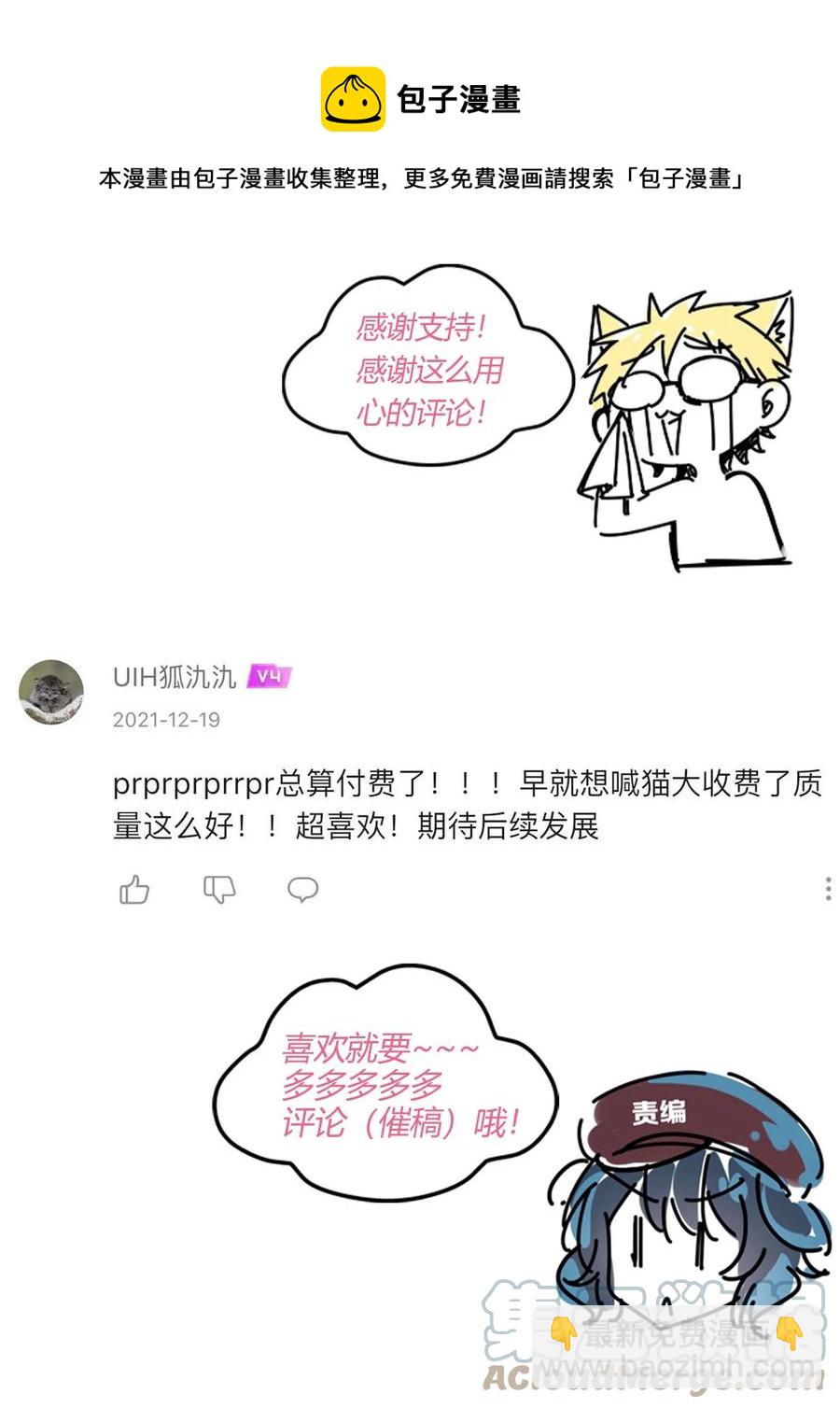The image size is (840, 1408).
Task: Tap the comment date 2021-12-19
Action: (x=166, y=719)
